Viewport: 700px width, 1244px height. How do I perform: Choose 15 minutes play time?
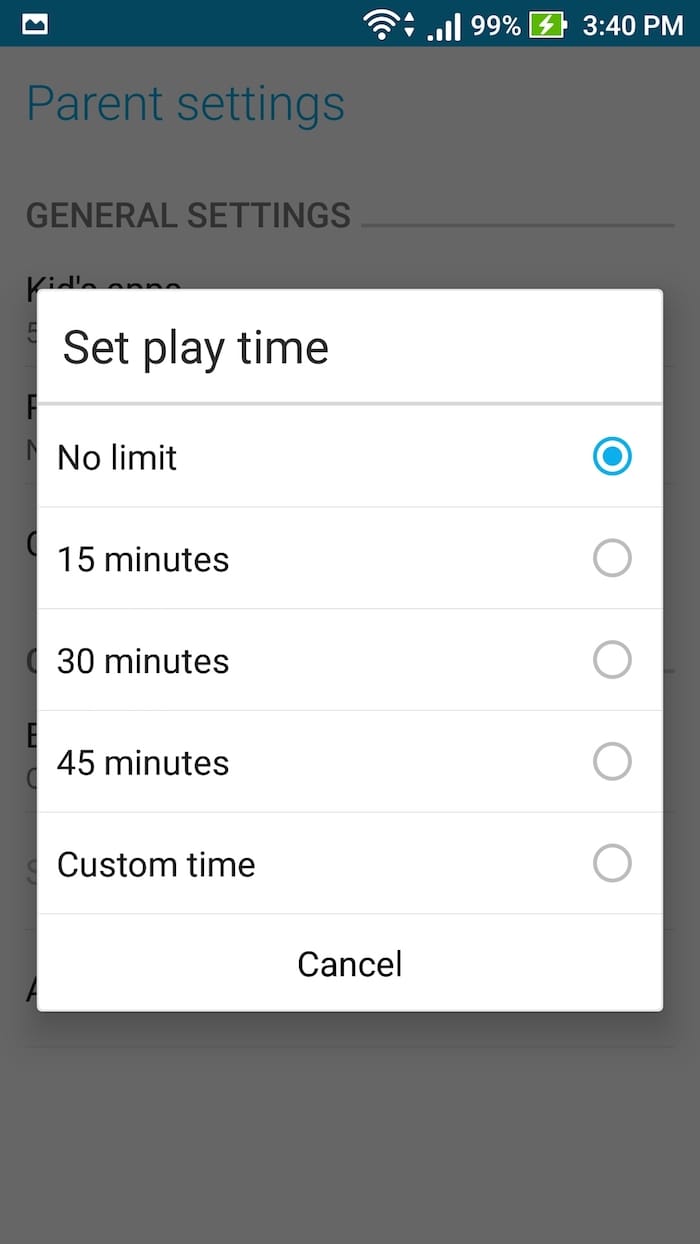(x=349, y=558)
